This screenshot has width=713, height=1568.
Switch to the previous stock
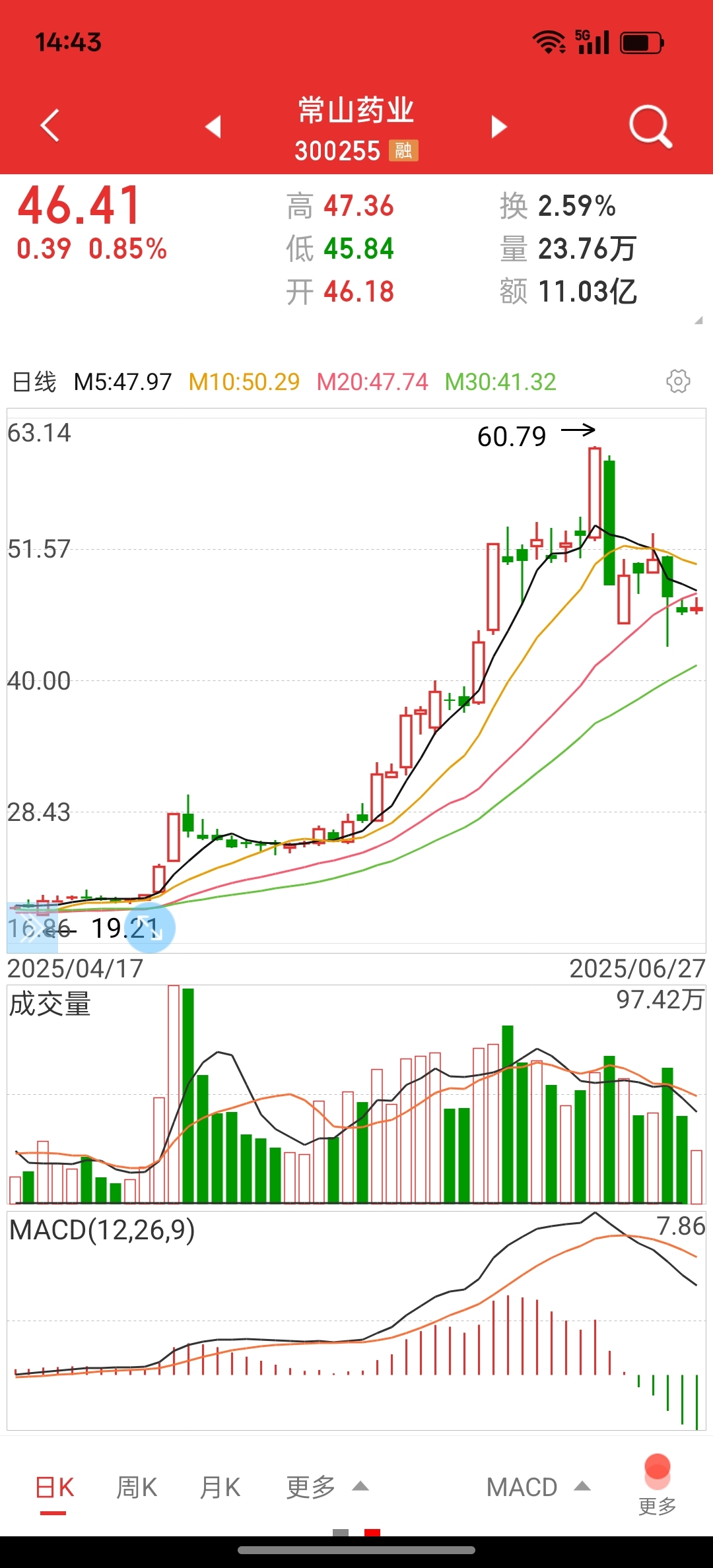tap(213, 126)
